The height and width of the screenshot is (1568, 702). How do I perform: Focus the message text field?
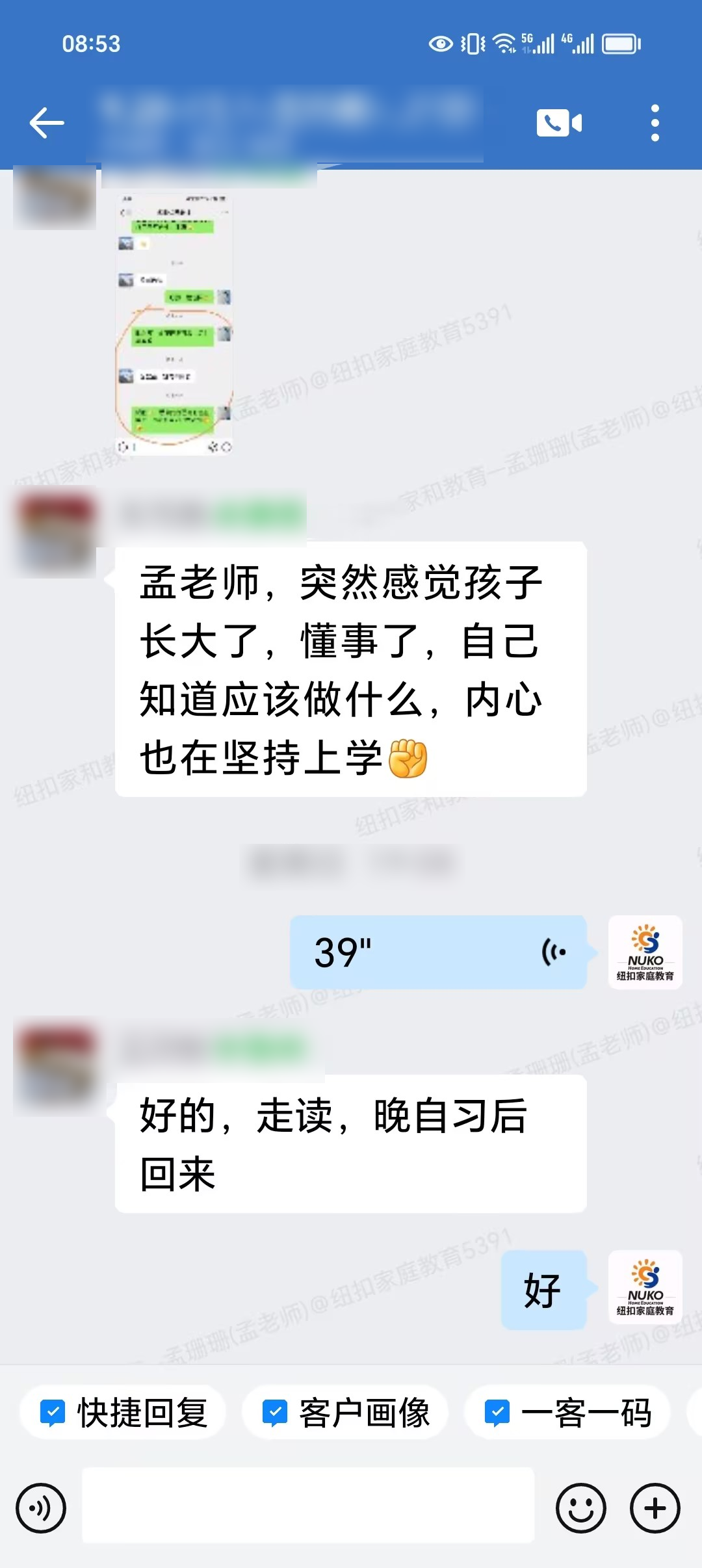[308, 1505]
